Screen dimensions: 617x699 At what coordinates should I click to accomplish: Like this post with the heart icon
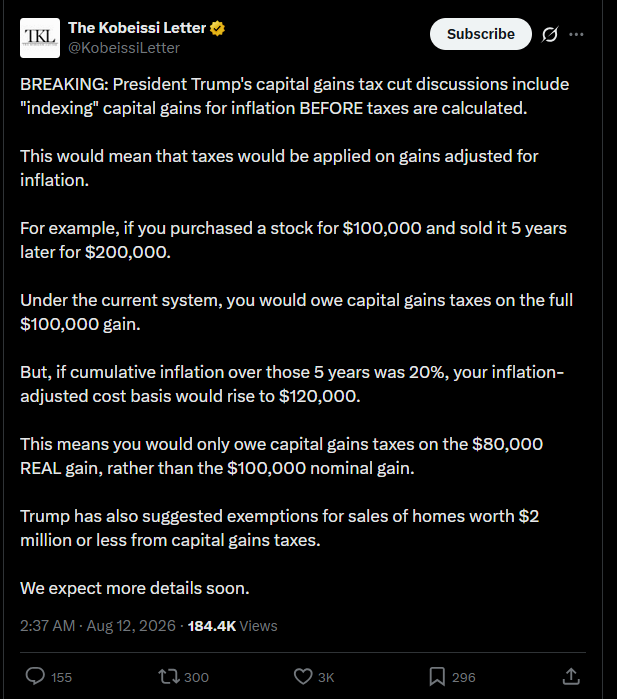303,677
